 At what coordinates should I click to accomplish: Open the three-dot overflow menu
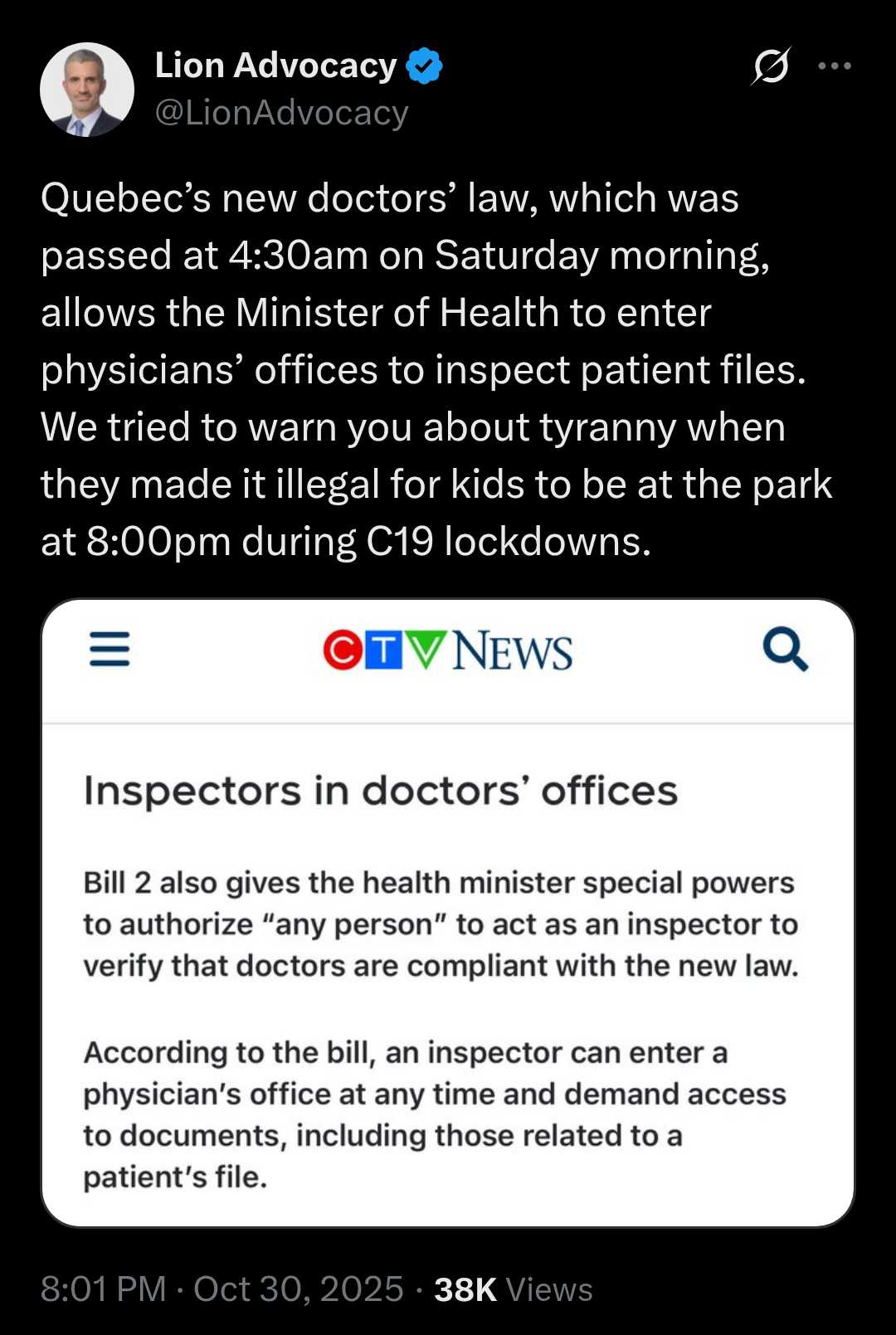click(x=834, y=66)
